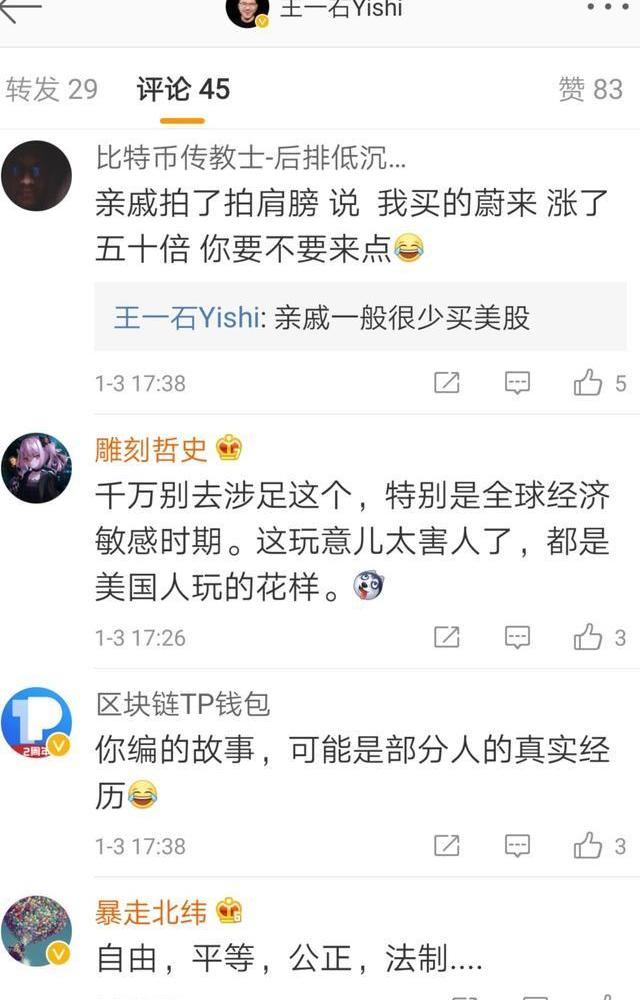Open 雕刻哲史's profile name
The height and width of the screenshot is (1000, 640).
click(x=152, y=450)
